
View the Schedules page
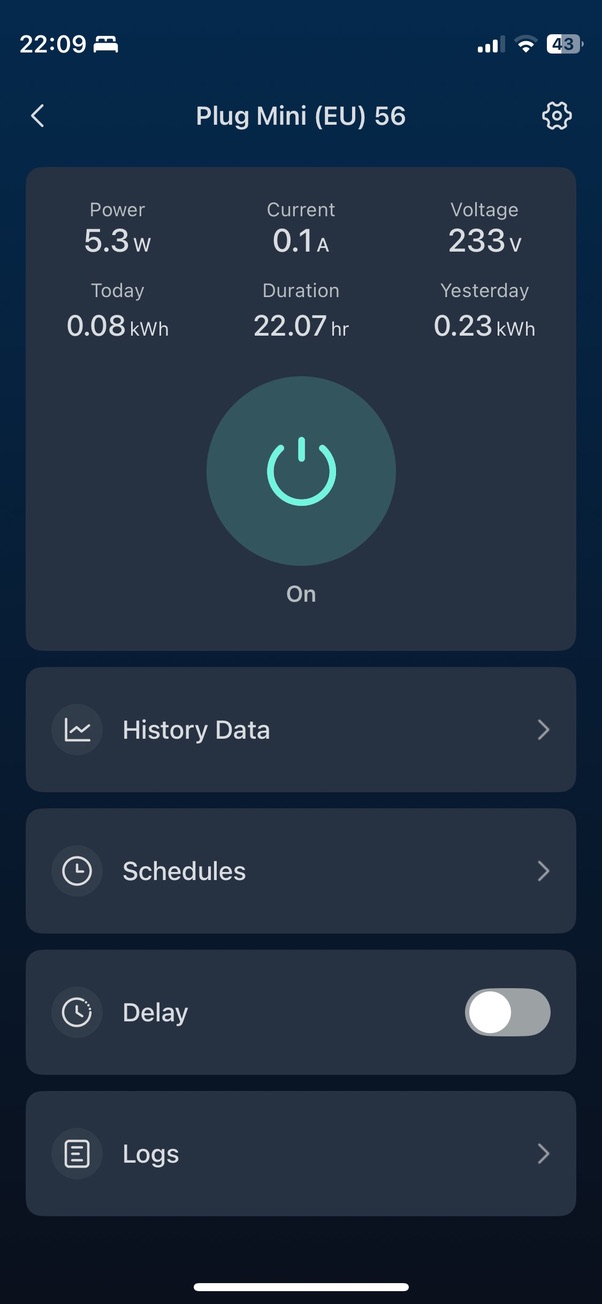coord(300,871)
